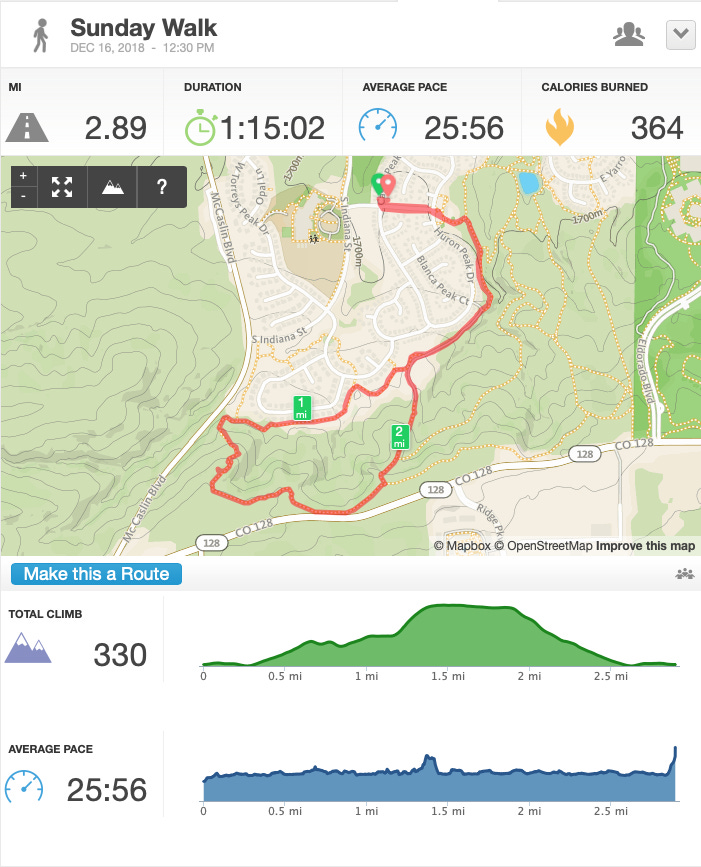Open the Mapbox attribution link
The height and width of the screenshot is (867, 701).
pyautogui.click(x=462, y=546)
